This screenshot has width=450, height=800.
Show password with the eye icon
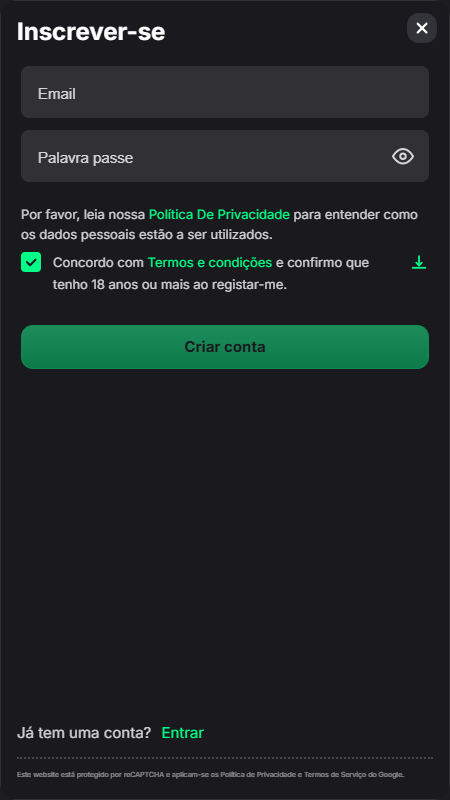[x=403, y=156]
